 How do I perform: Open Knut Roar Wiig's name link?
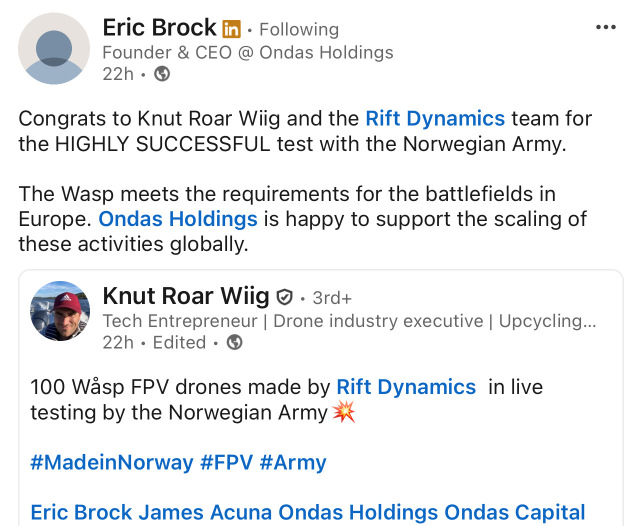tap(186, 296)
